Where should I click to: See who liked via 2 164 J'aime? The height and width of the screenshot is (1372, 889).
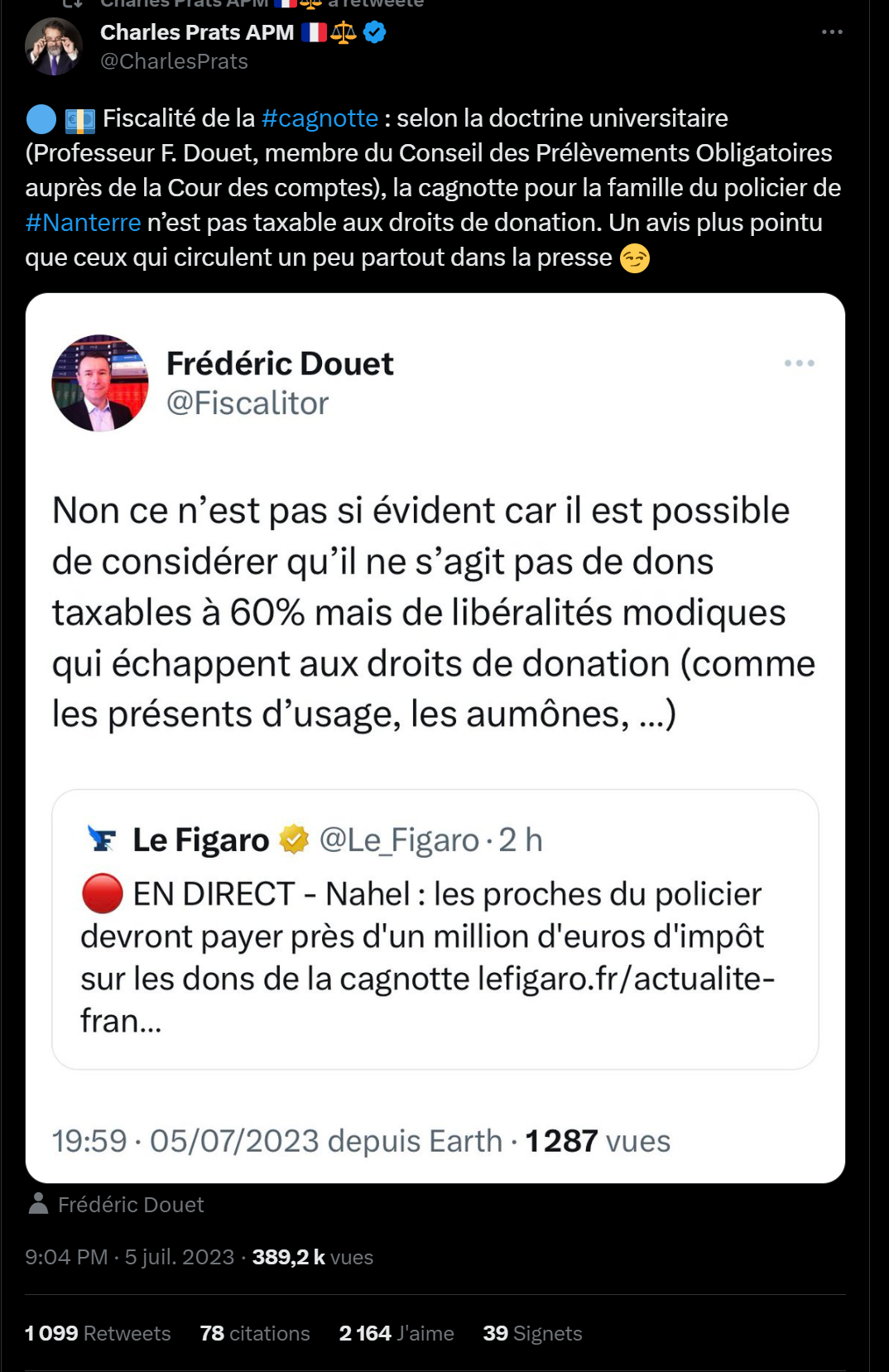point(396,1333)
